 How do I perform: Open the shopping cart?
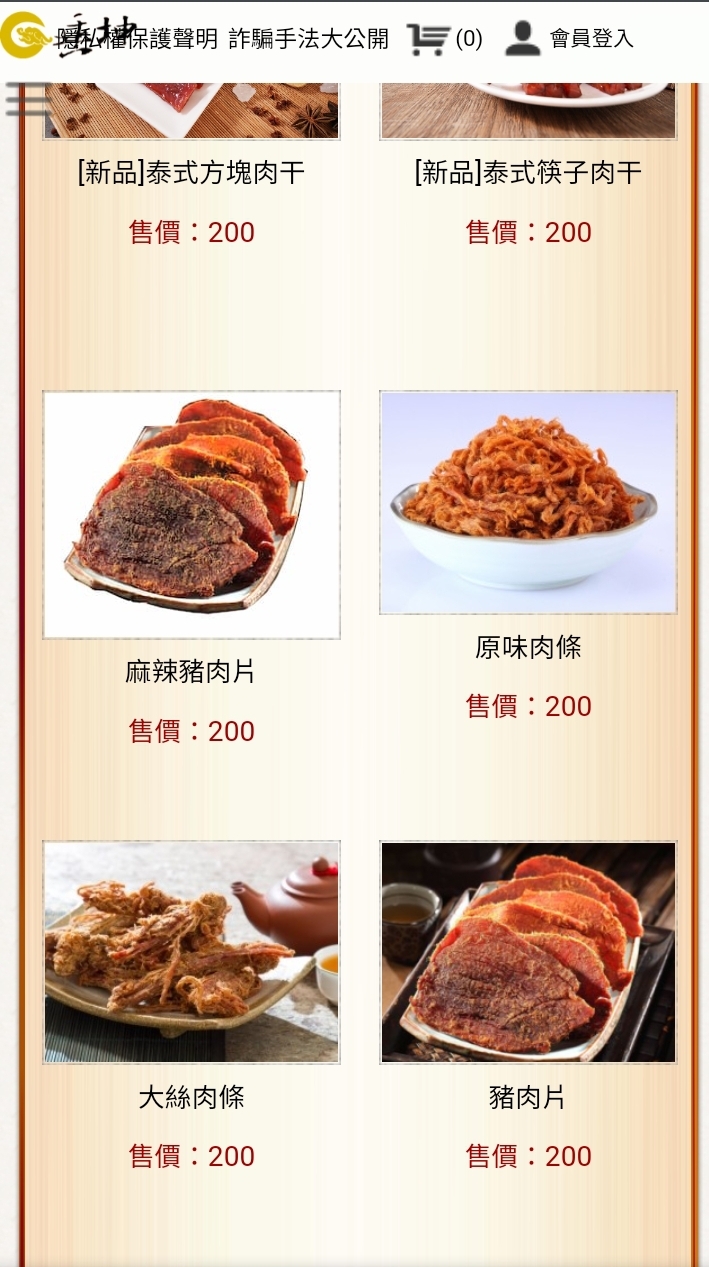tap(443, 39)
